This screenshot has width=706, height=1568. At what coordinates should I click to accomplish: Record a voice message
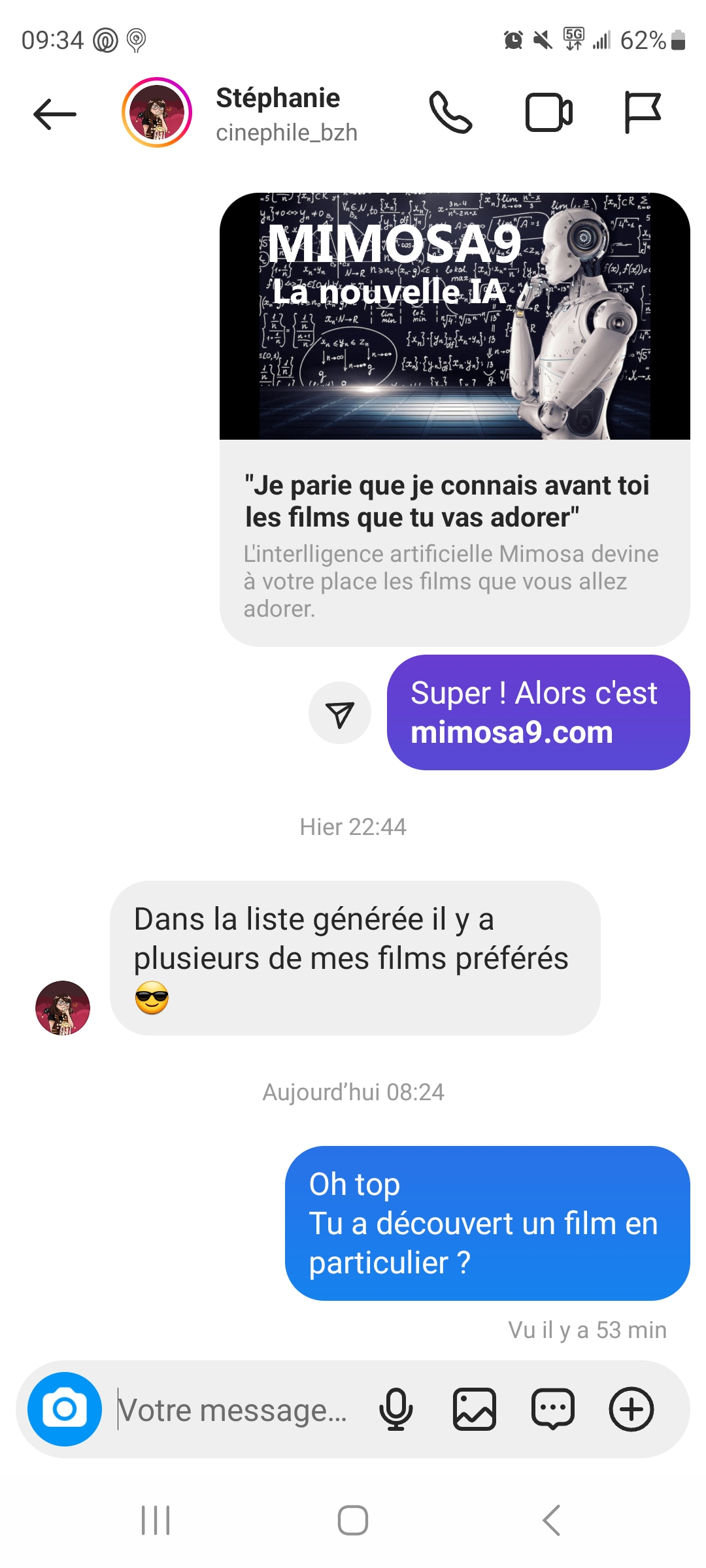point(395,1410)
